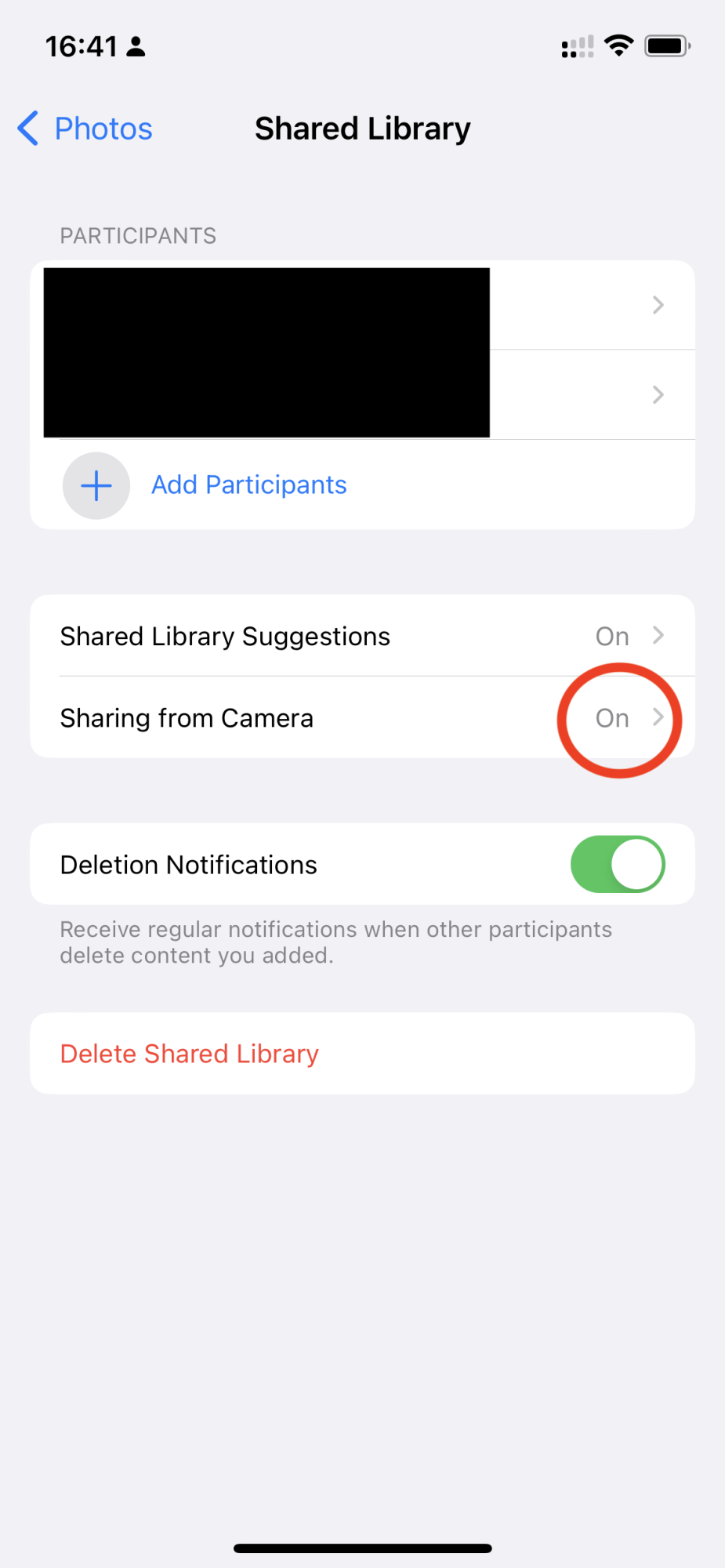Go back to Photos settings
This screenshot has height=1568, width=725.
pos(85,129)
